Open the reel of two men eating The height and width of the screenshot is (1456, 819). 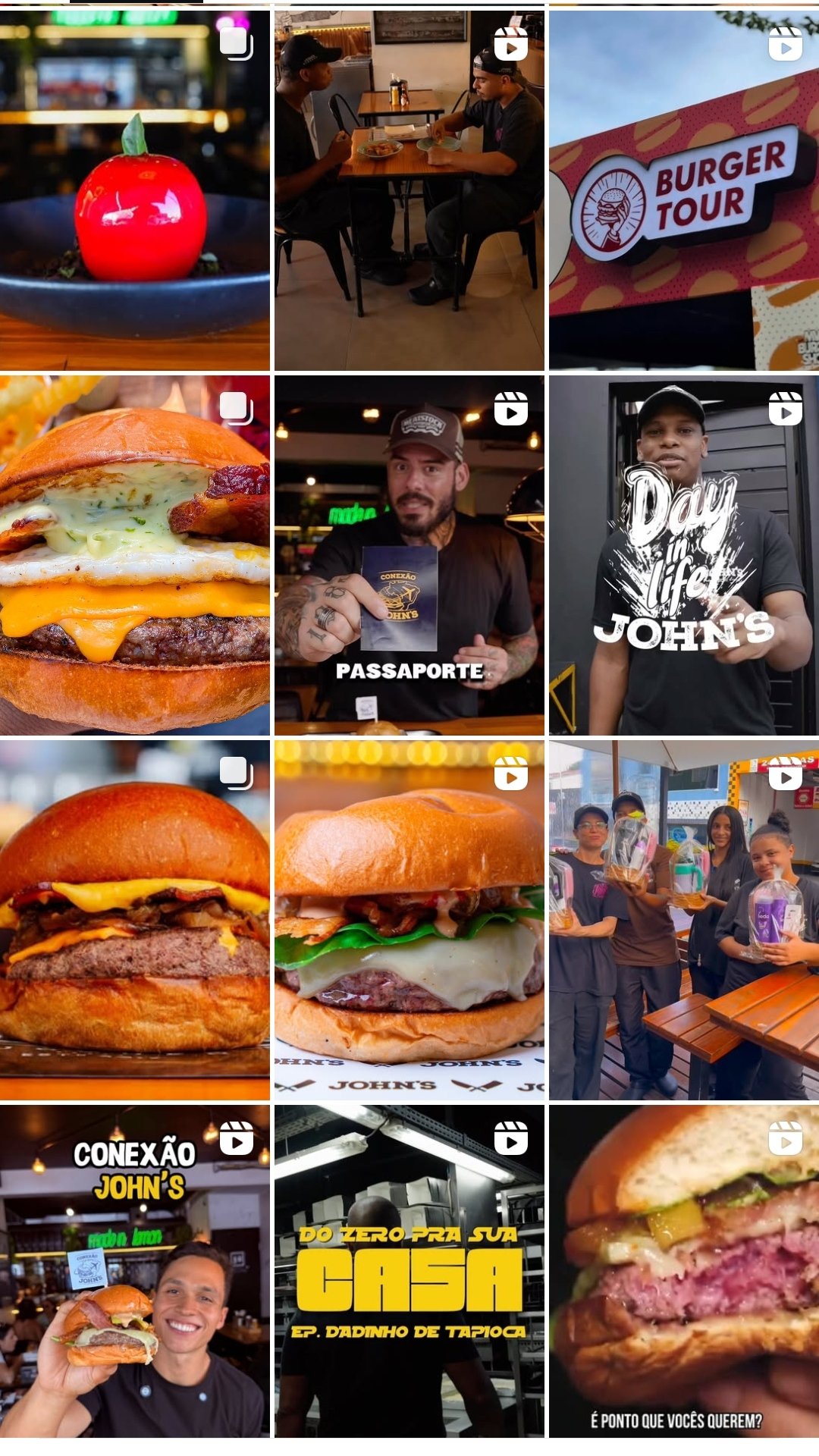coord(409,190)
